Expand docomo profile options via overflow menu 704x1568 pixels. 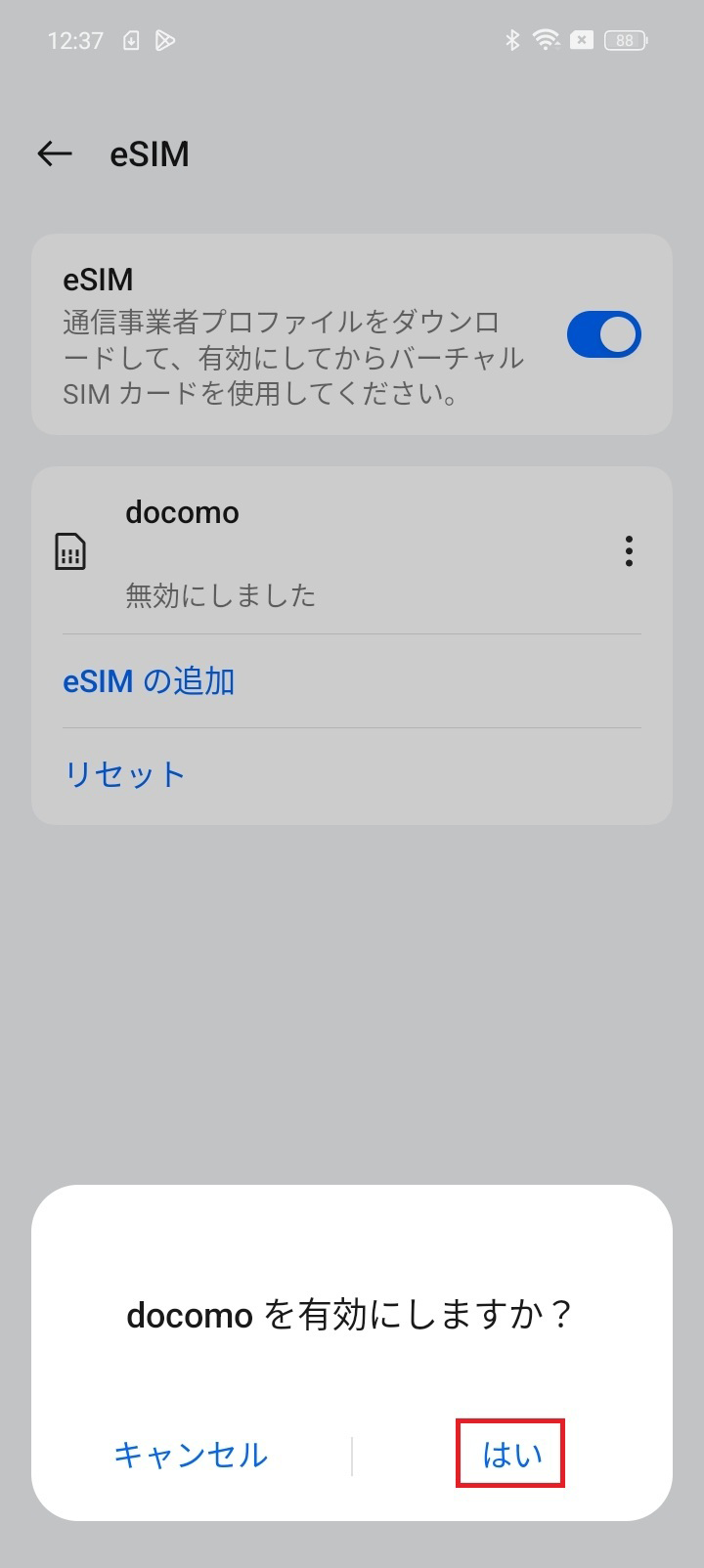point(629,550)
